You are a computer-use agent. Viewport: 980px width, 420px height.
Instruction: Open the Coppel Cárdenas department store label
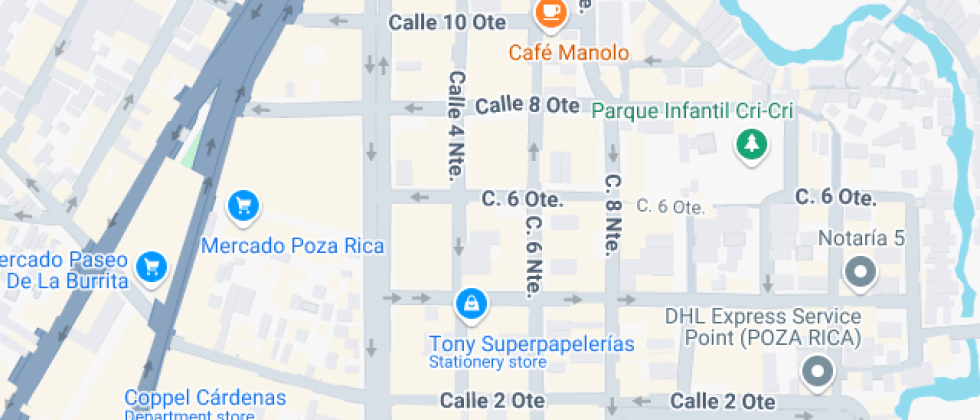pos(205,398)
